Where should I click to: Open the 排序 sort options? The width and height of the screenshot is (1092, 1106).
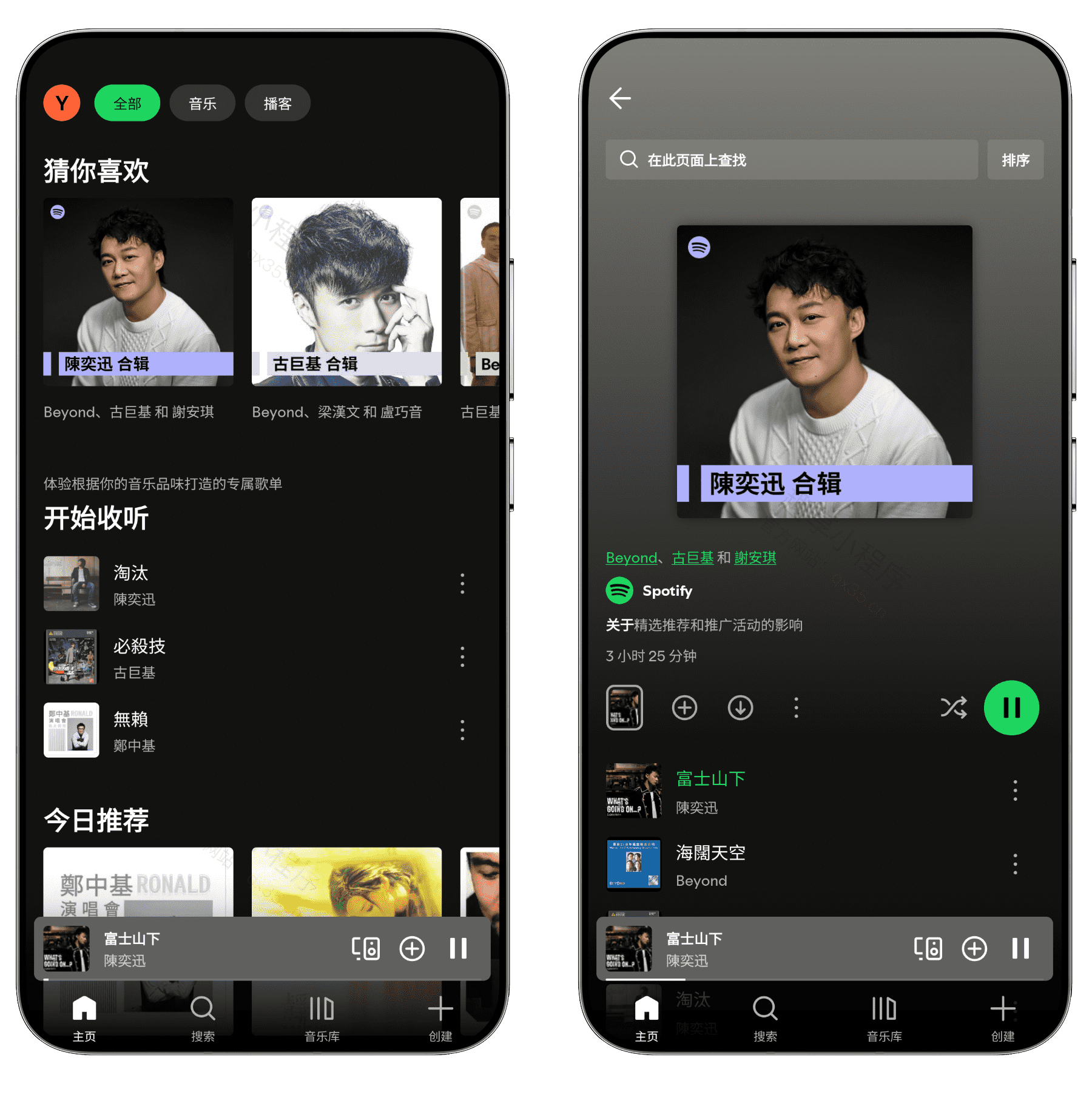[x=1015, y=160]
